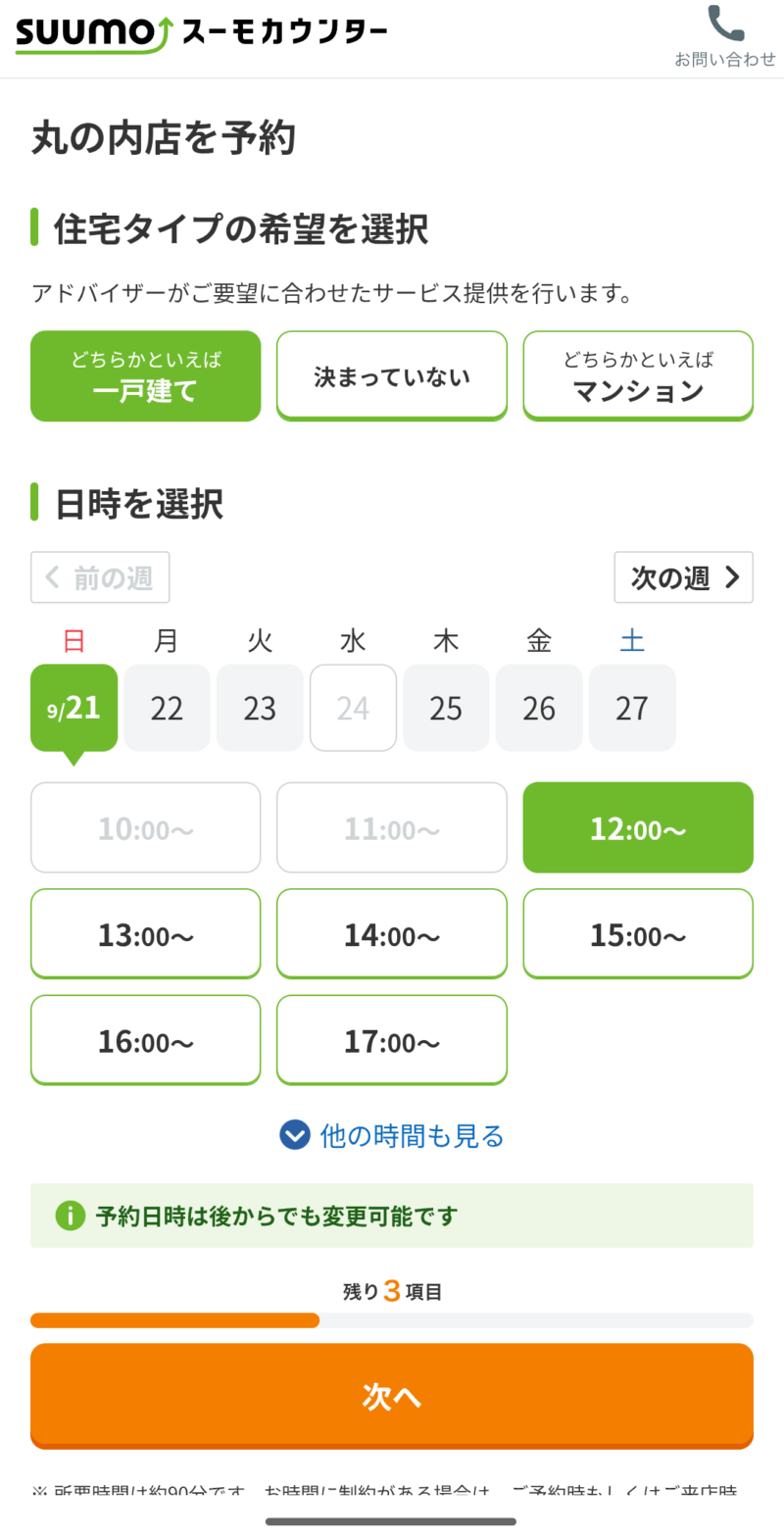Select date 9/21 Sunday
784x1540 pixels.
[73, 708]
